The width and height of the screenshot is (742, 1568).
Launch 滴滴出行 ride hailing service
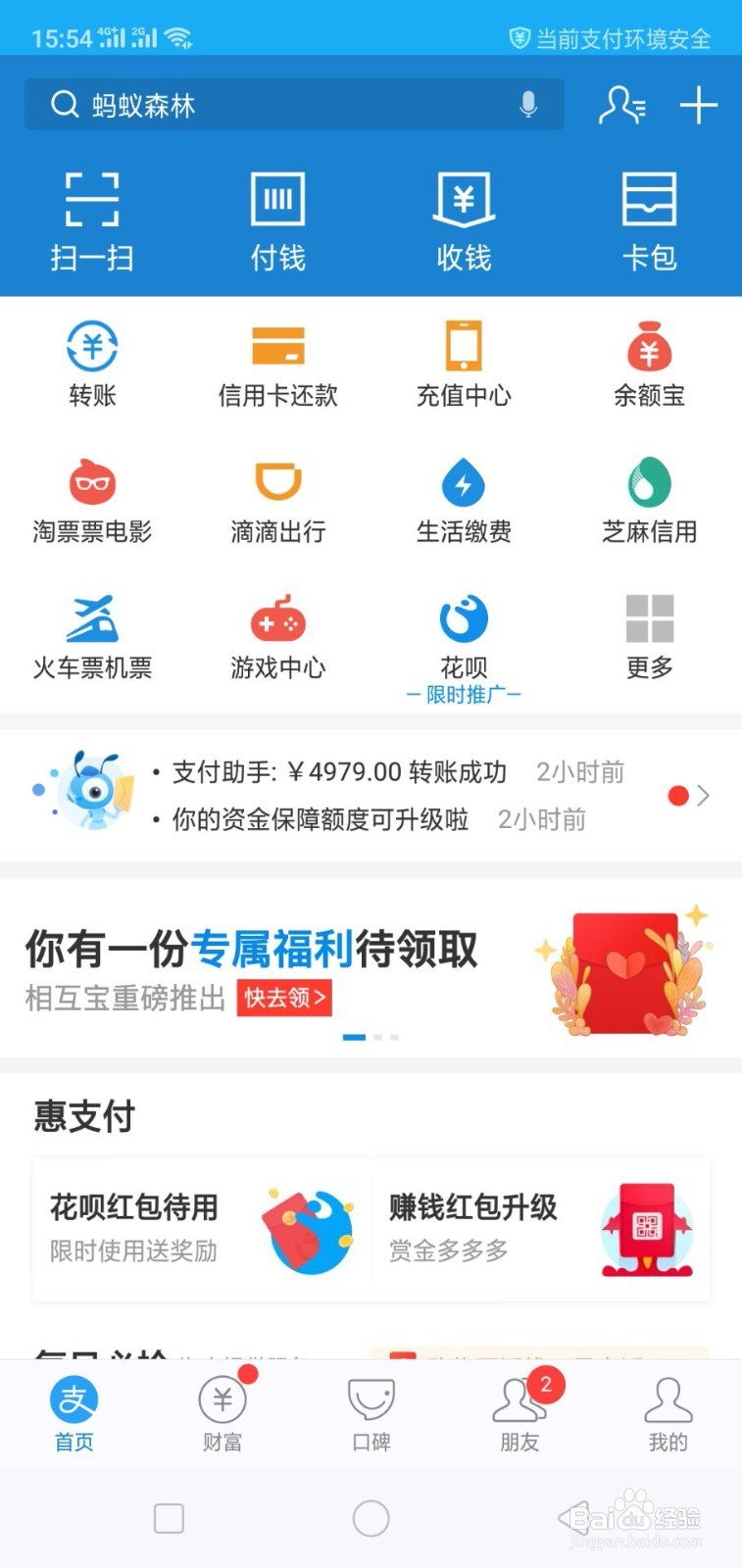(x=278, y=500)
